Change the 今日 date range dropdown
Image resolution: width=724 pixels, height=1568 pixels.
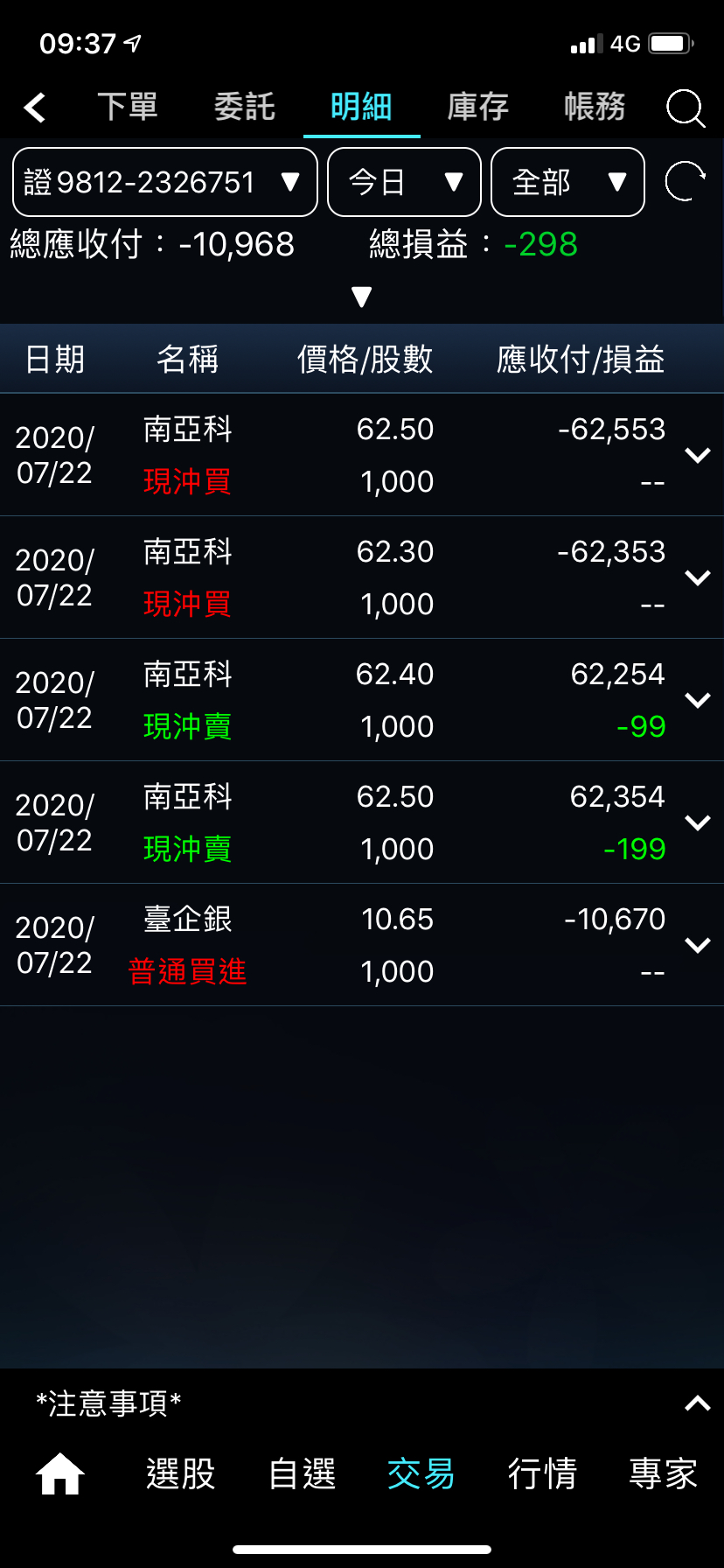pos(404,182)
